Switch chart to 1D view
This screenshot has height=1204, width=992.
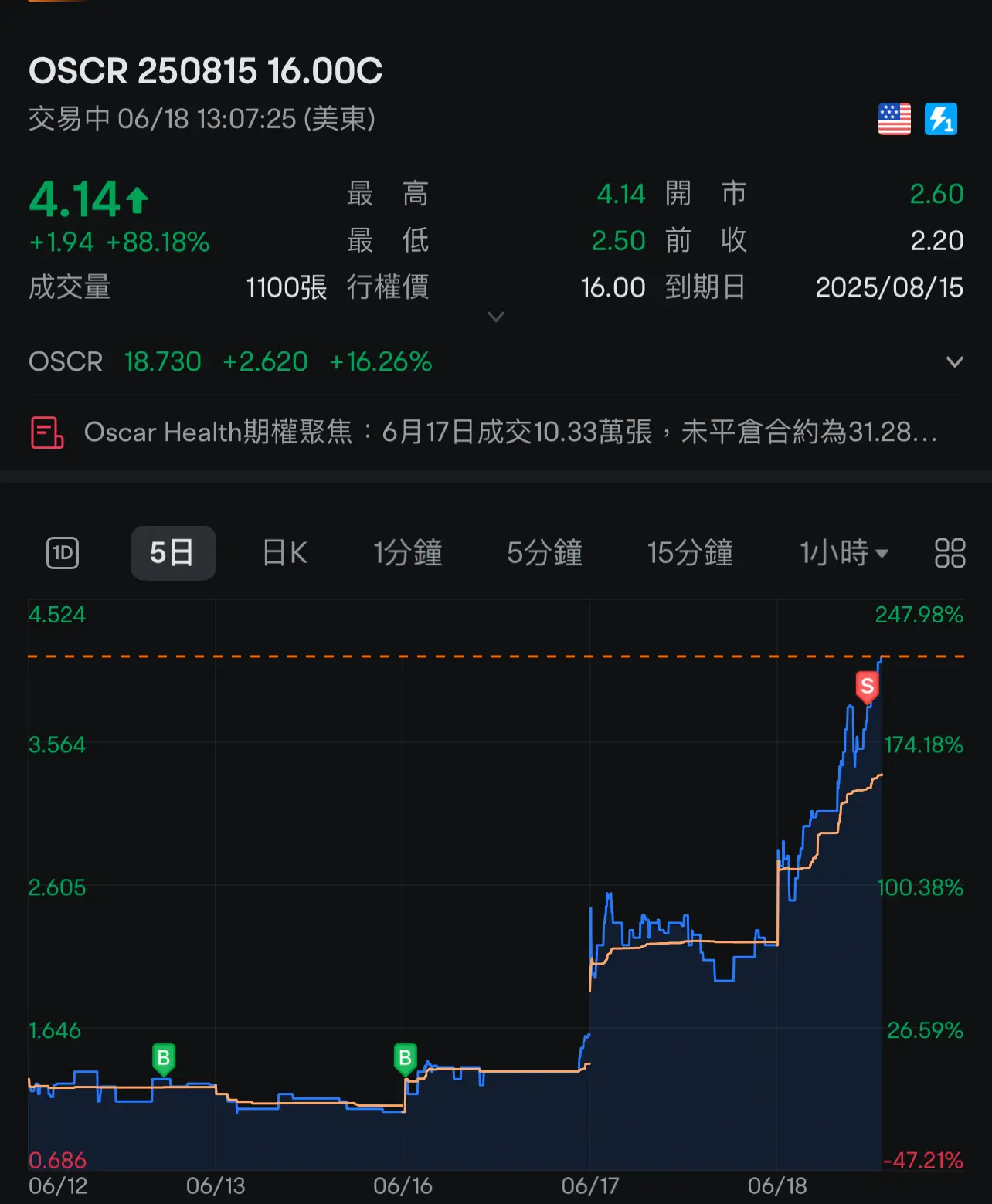coord(63,553)
